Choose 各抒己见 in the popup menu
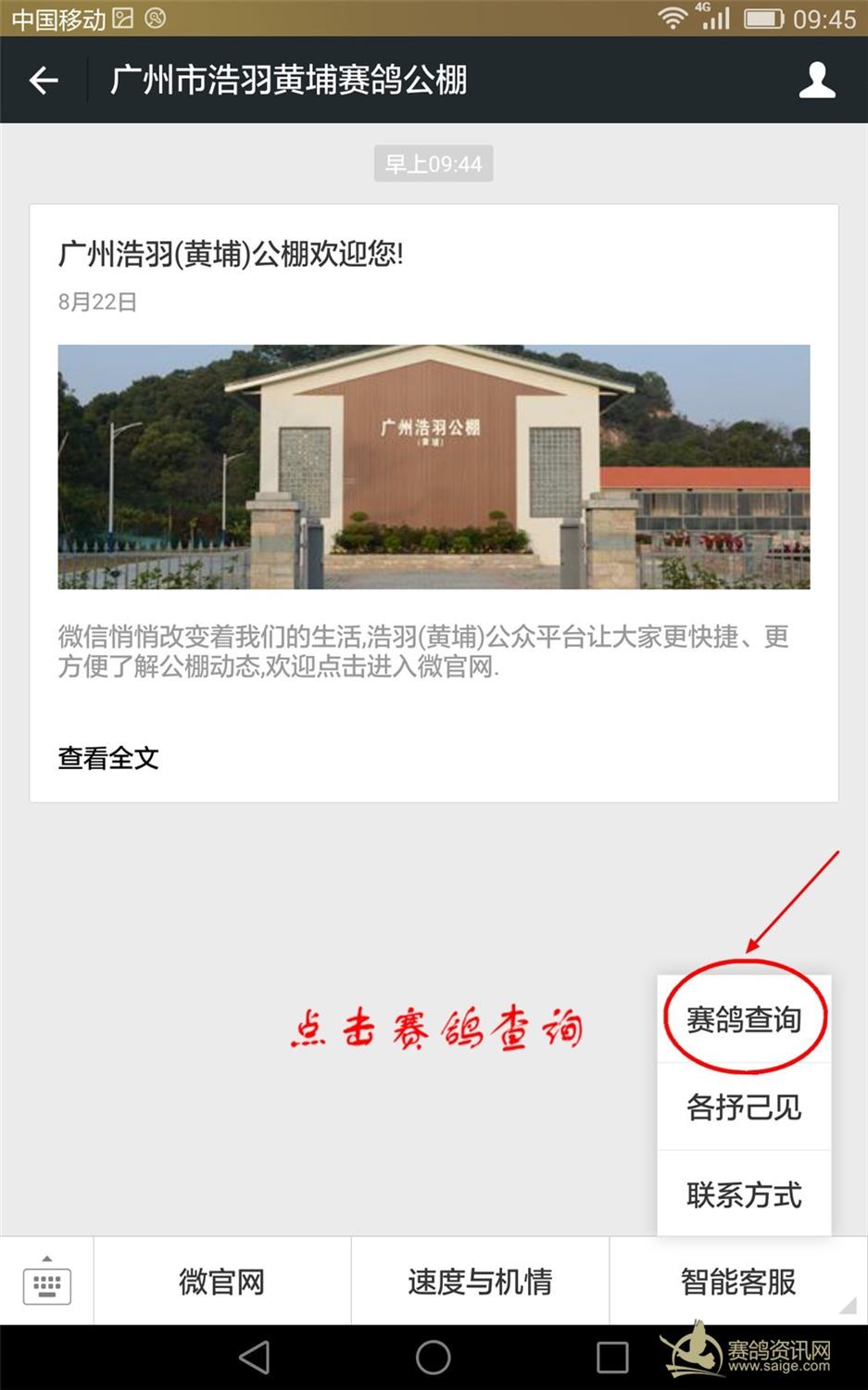Screen dimensions: 868x1390 pyautogui.click(x=744, y=1107)
